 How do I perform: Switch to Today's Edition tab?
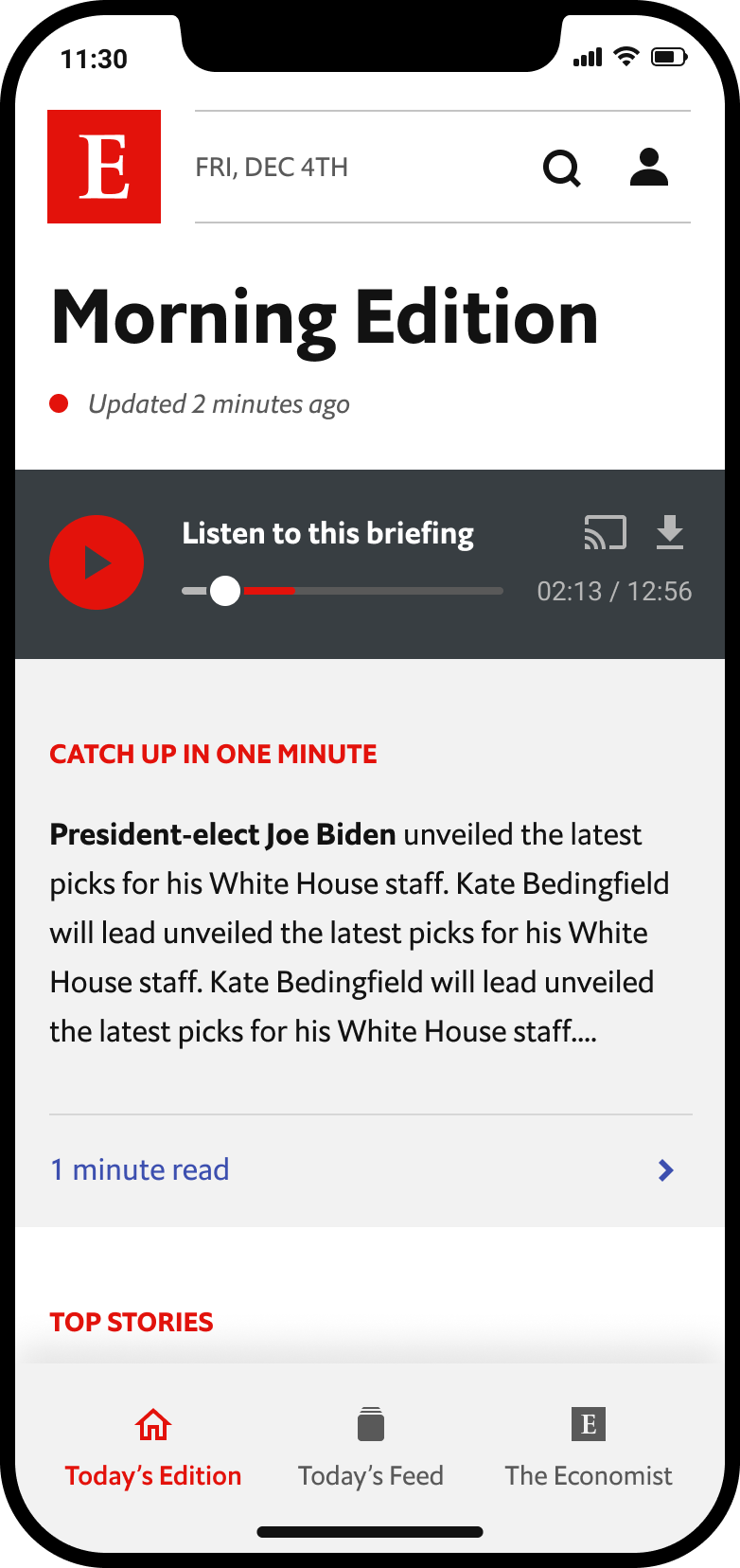(x=153, y=1449)
